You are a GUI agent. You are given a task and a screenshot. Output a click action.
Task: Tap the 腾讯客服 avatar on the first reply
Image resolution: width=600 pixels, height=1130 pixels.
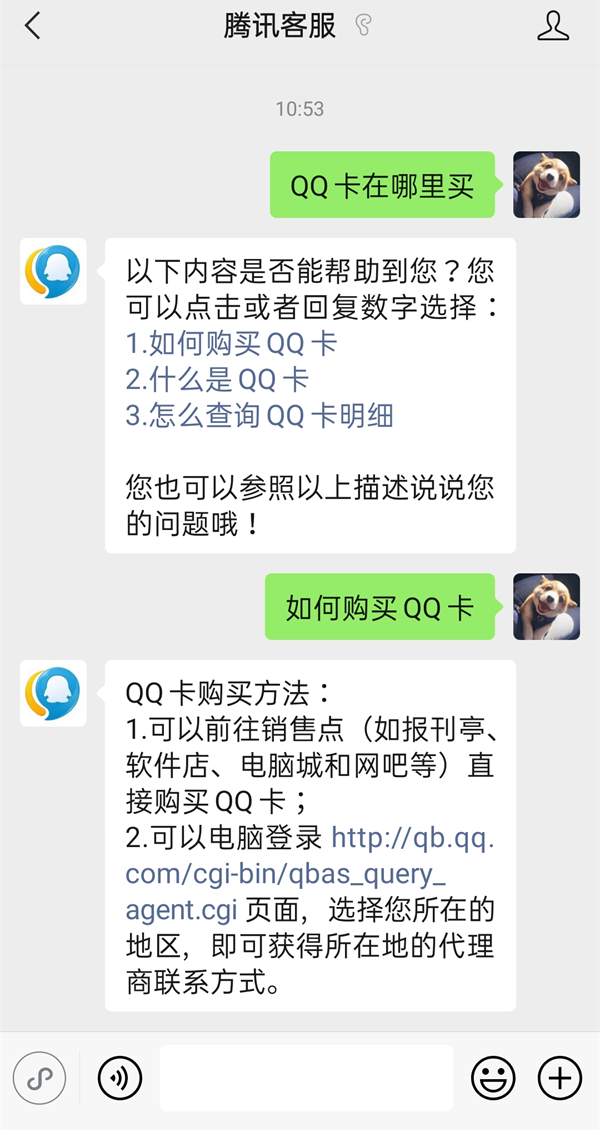pyautogui.click(x=53, y=271)
